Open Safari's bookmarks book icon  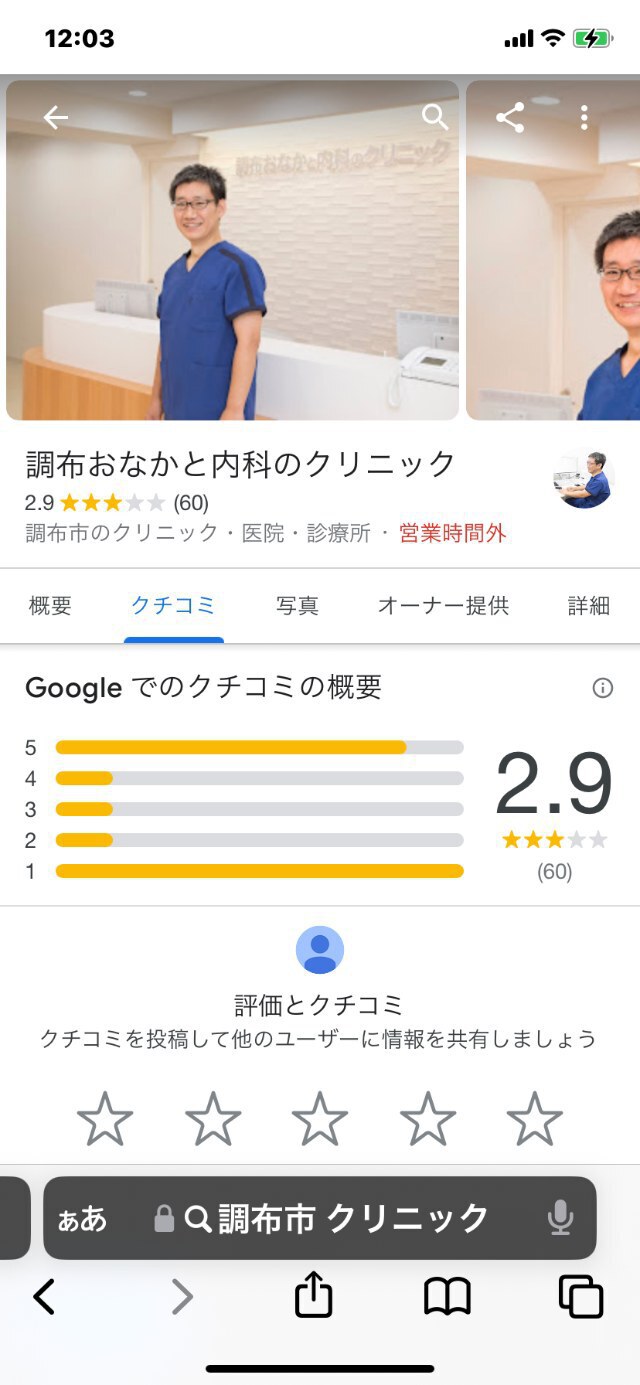tap(447, 1297)
